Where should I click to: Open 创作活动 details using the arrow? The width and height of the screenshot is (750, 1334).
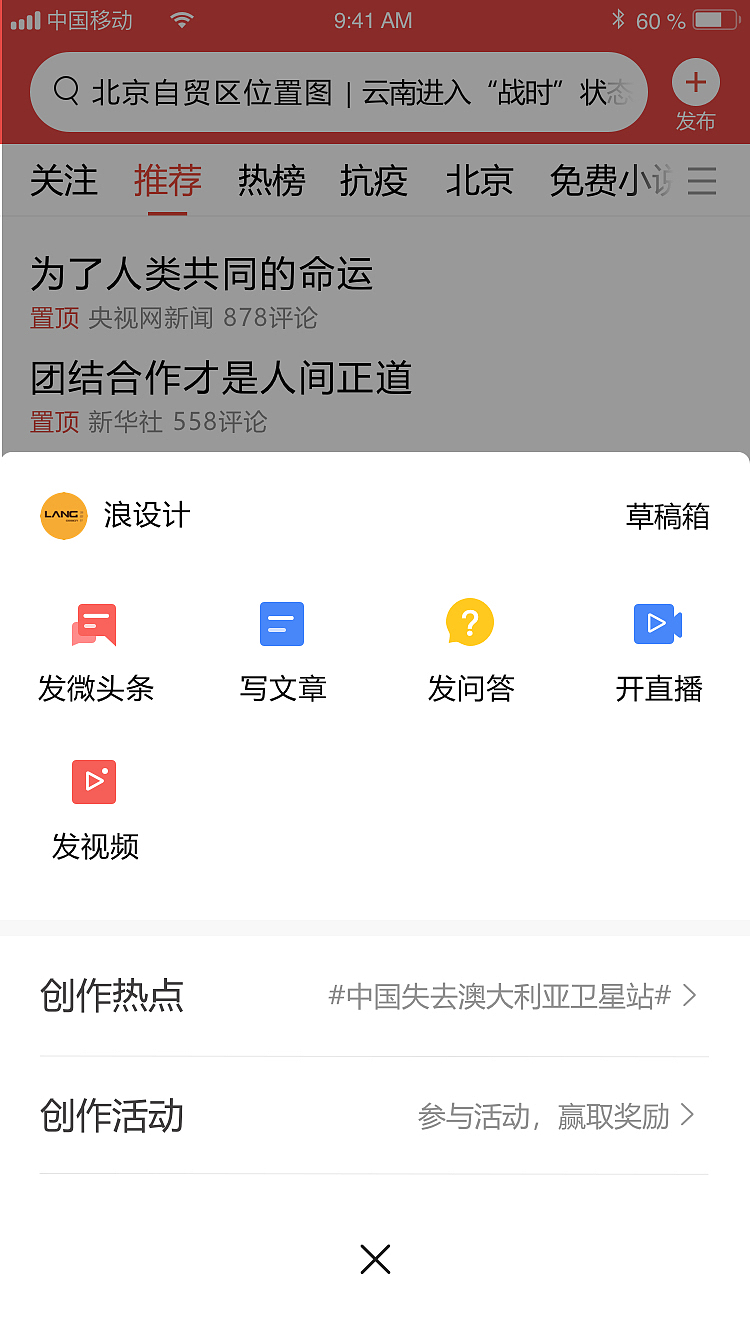pyautogui.click(x=689, y=1115)
